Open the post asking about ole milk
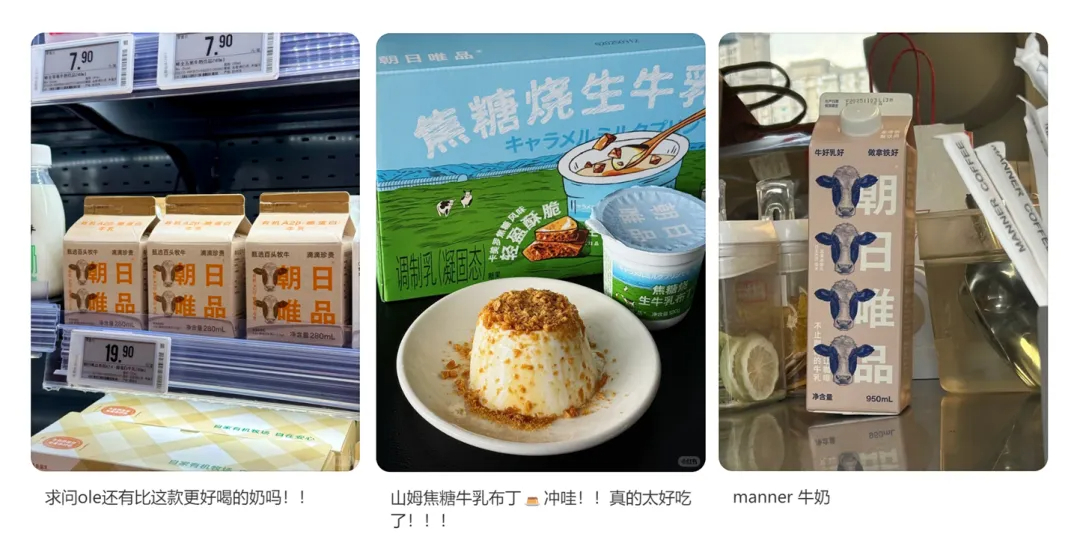Screen dimensions: 1080x552 195,252
